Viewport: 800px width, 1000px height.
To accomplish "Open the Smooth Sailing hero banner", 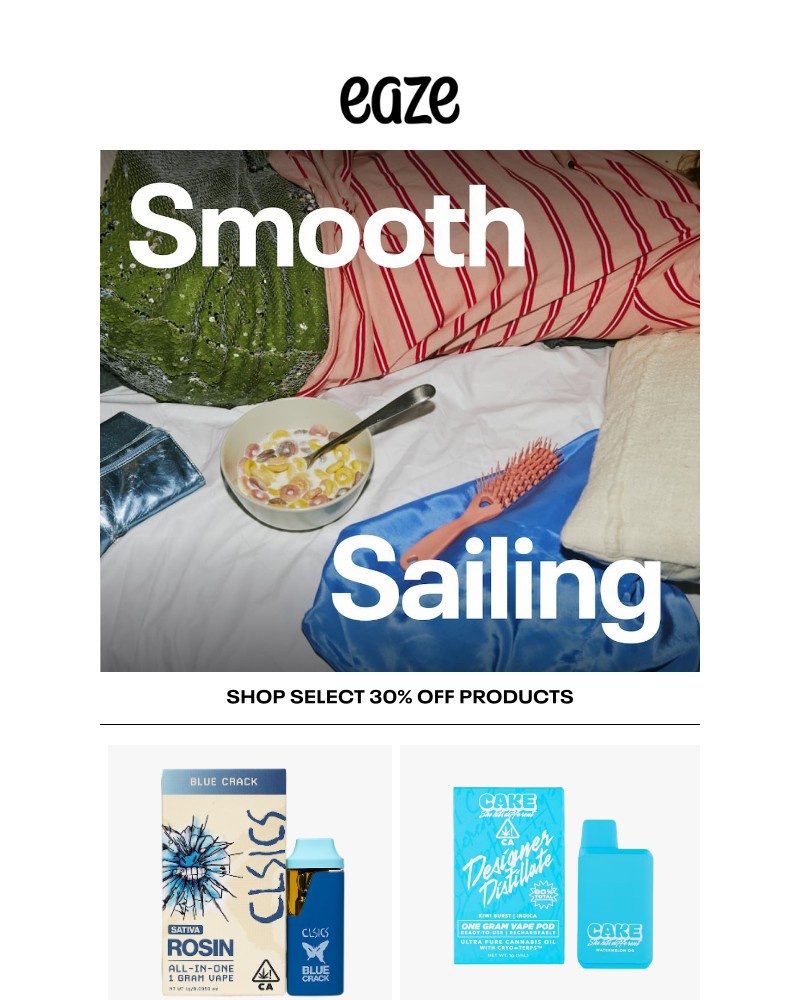I will point(400,410).
